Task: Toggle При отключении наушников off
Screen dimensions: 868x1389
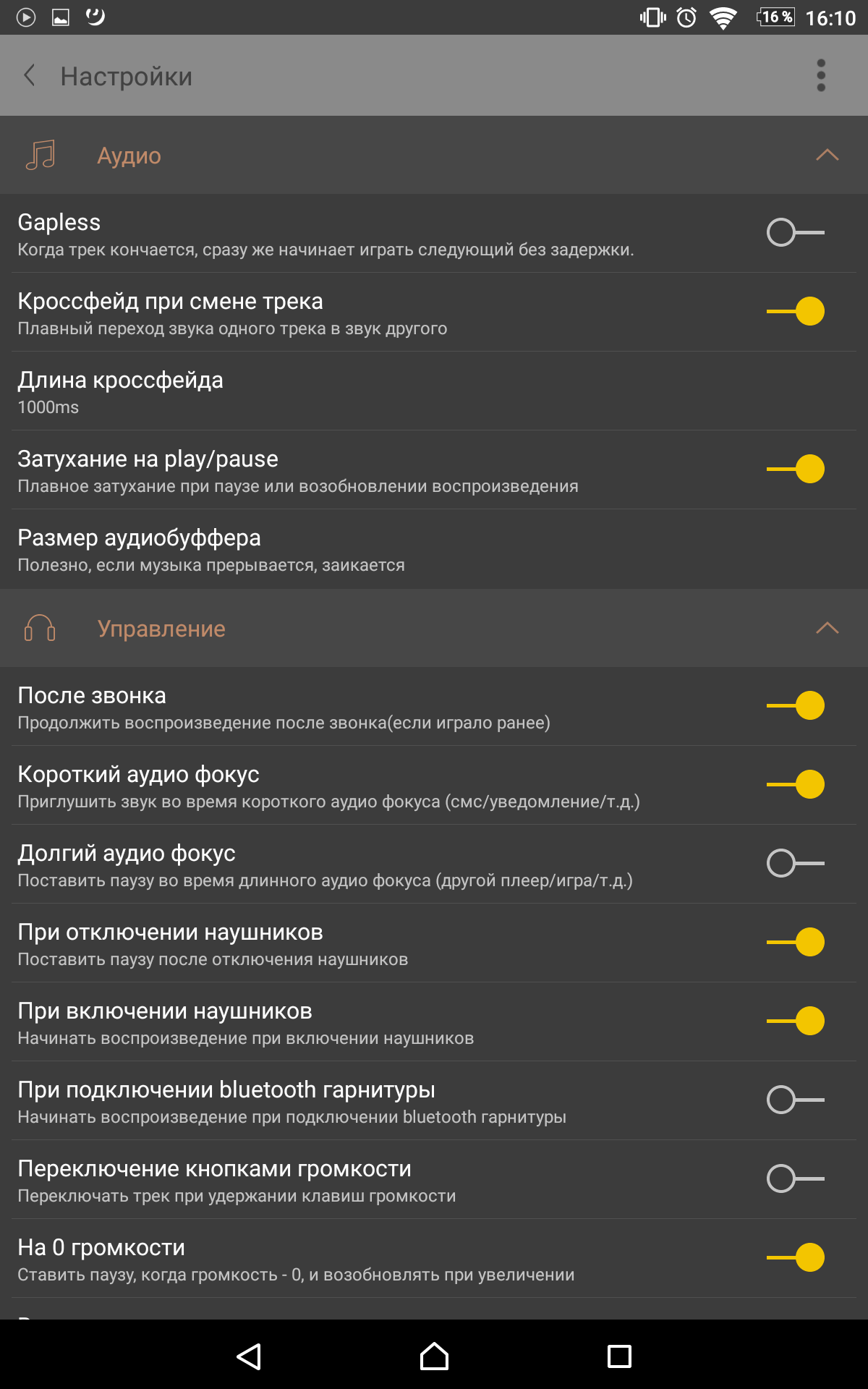Action: coord(795,943)
